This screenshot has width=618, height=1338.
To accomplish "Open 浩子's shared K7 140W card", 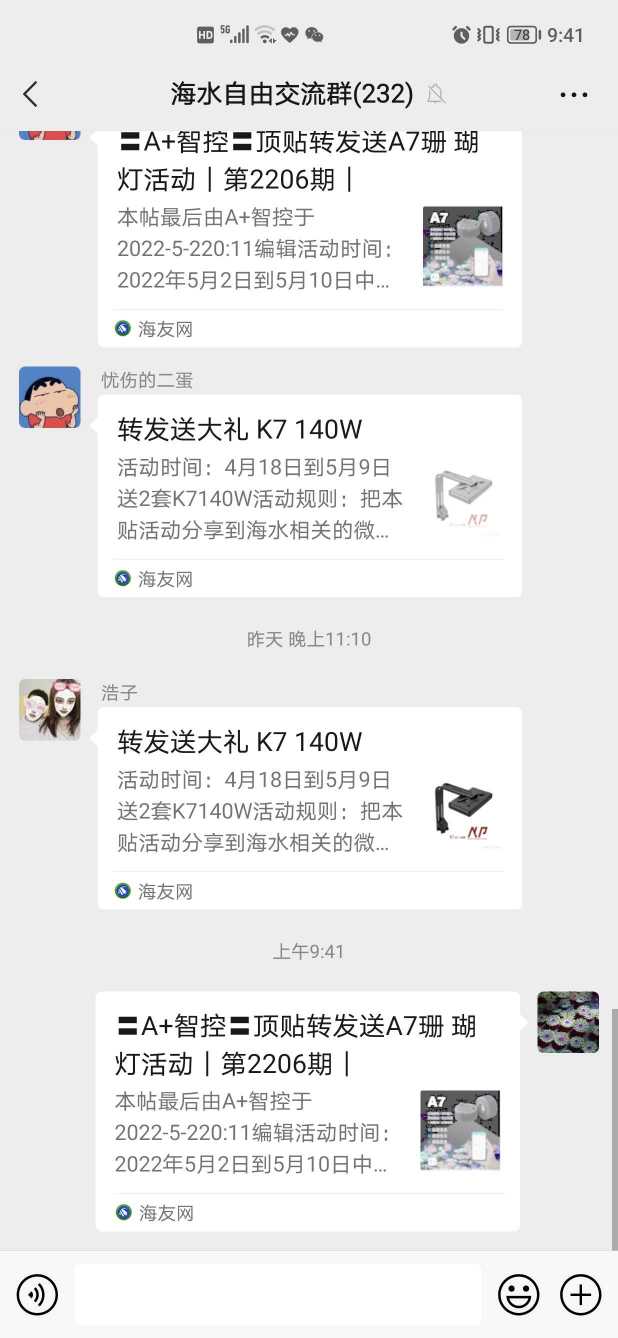I will [309, 807].
